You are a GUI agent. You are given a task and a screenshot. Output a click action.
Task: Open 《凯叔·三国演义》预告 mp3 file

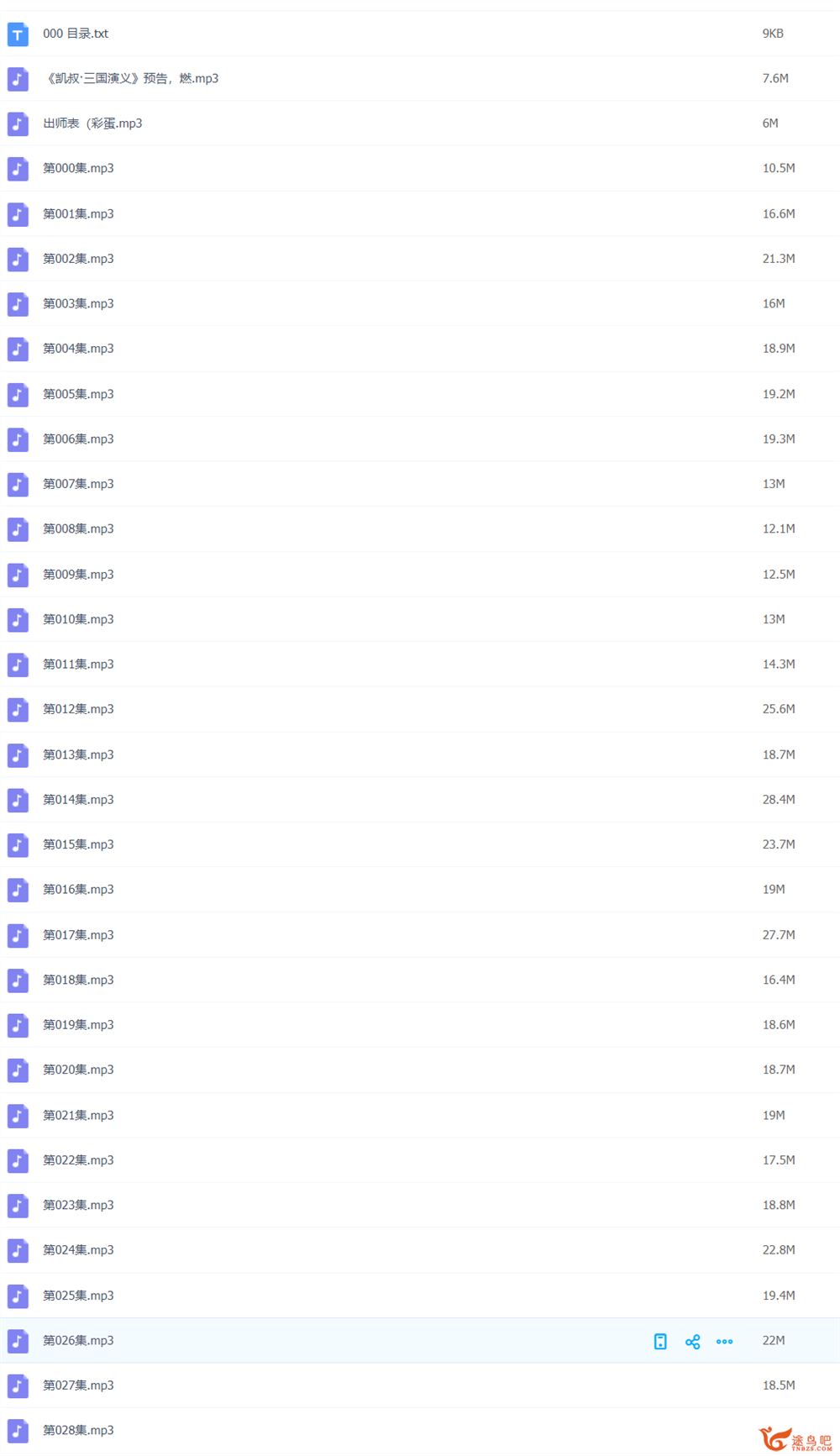[132, 78]
